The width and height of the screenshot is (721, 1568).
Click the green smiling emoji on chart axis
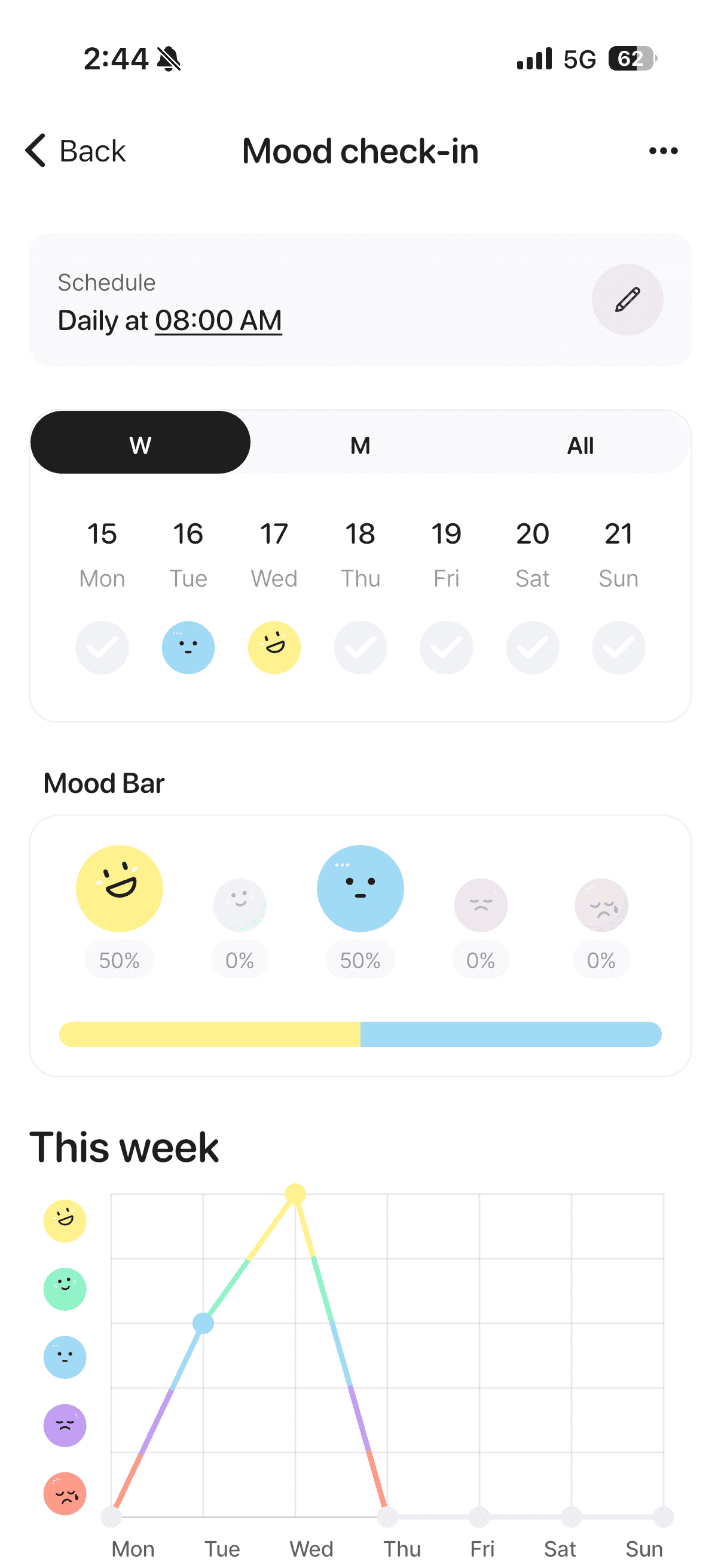click(65, 1289)
